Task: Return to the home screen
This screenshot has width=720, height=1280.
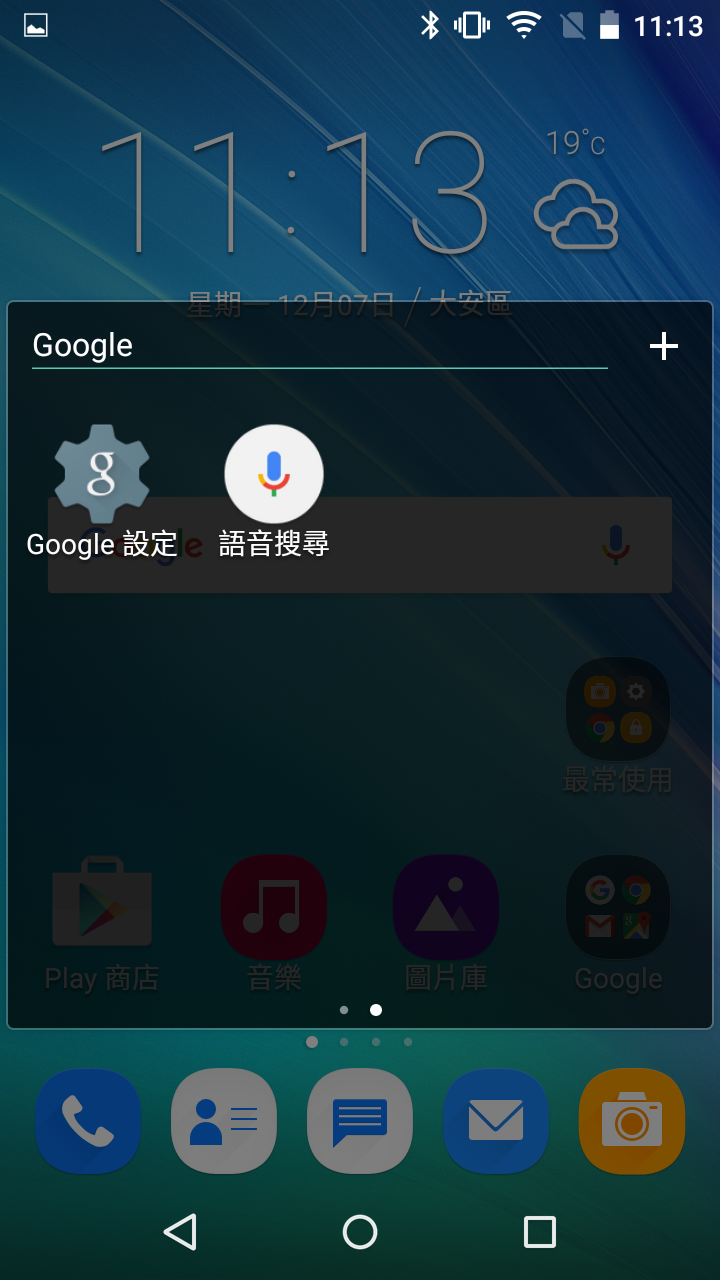Action: pyautogui.click(x=360, y=1232)
